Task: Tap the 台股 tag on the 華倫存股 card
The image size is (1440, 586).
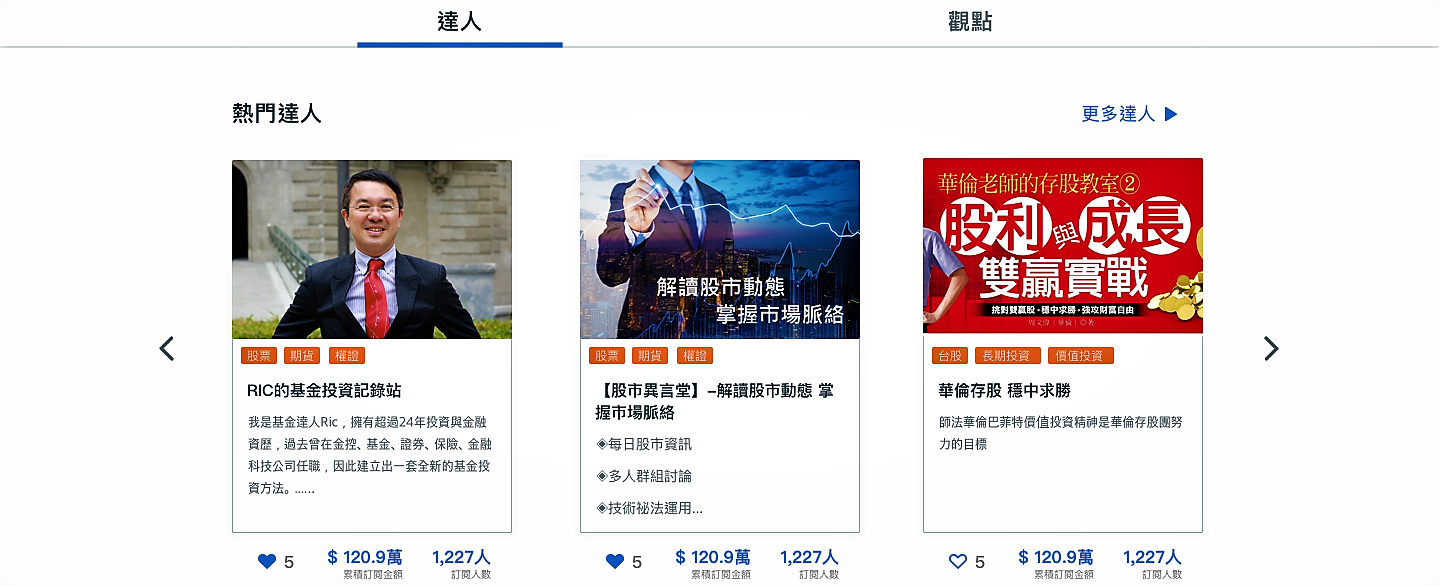Action: click(x=949, y=356)
